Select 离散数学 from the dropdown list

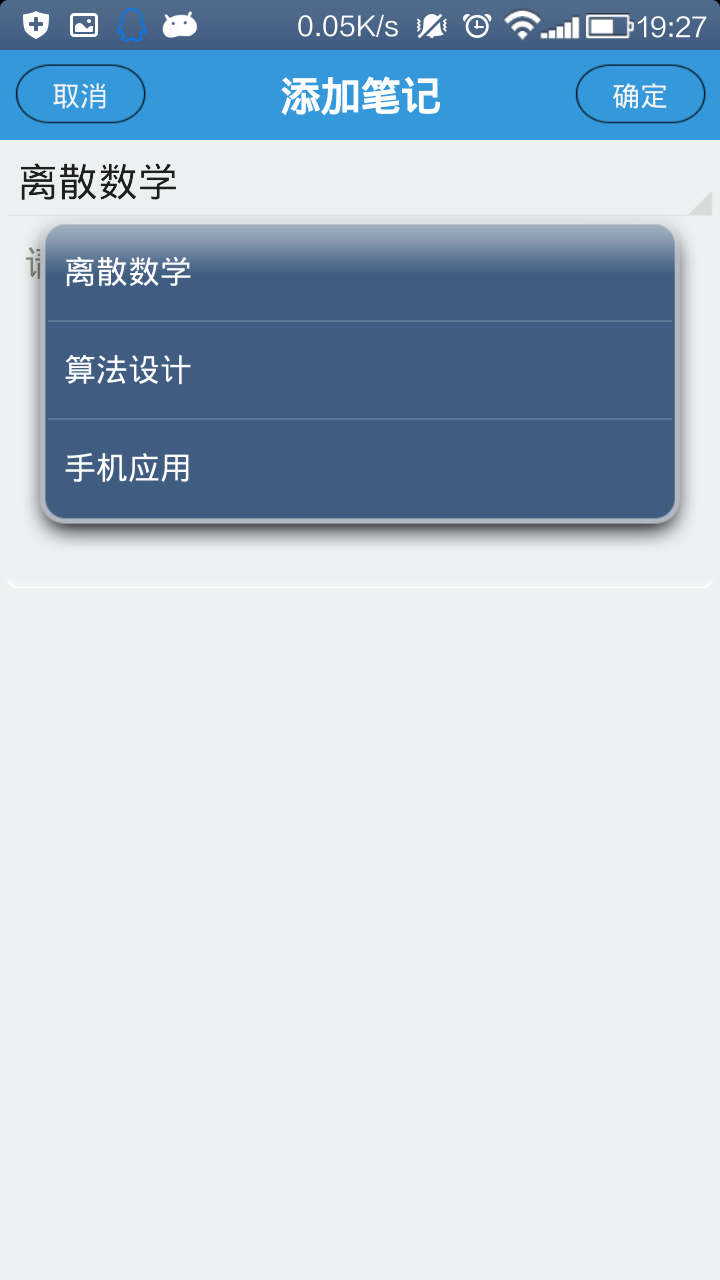pos(360,272)
